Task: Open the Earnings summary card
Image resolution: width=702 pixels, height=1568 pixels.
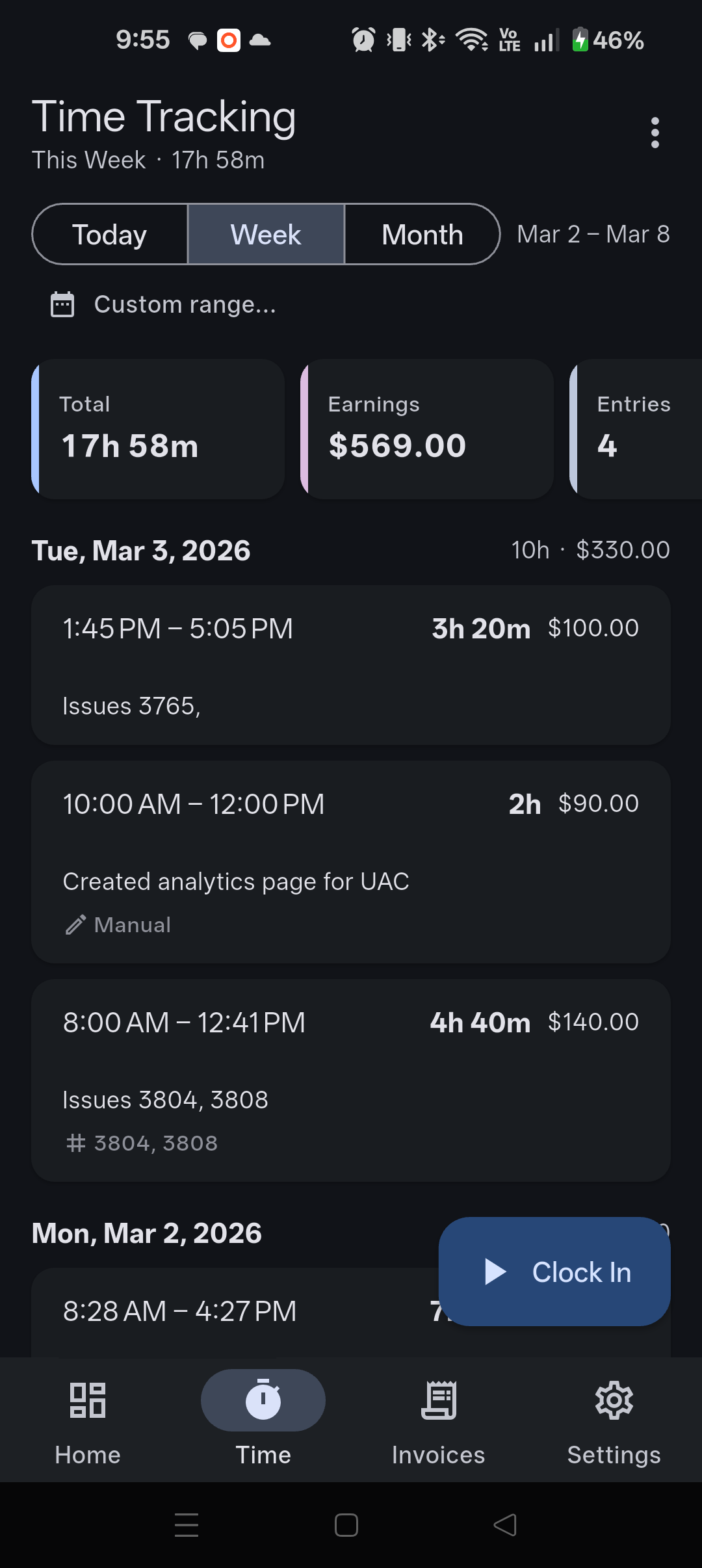Action: [x=427, y=429]
